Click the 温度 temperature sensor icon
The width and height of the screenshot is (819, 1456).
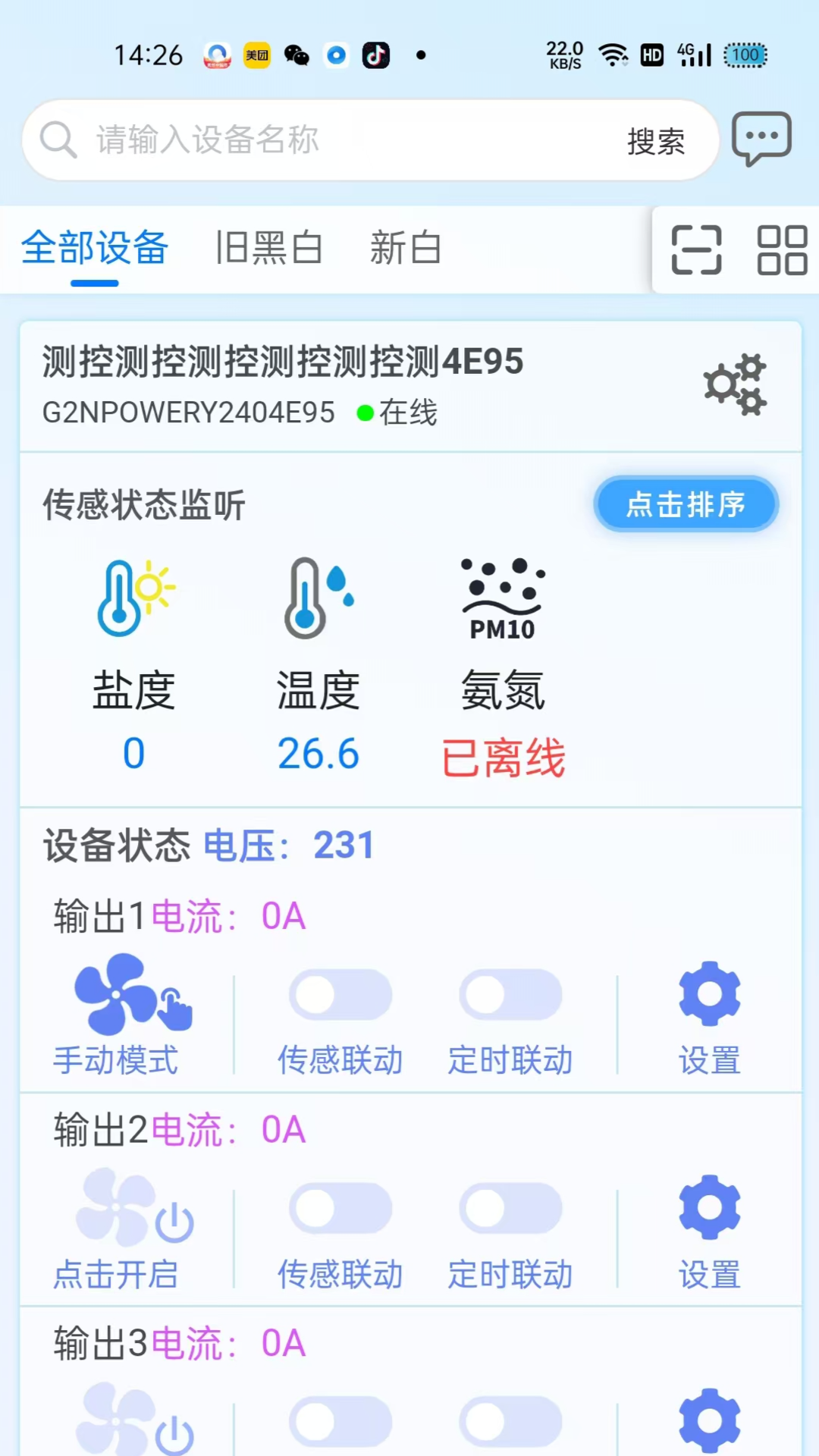point(317,595)
